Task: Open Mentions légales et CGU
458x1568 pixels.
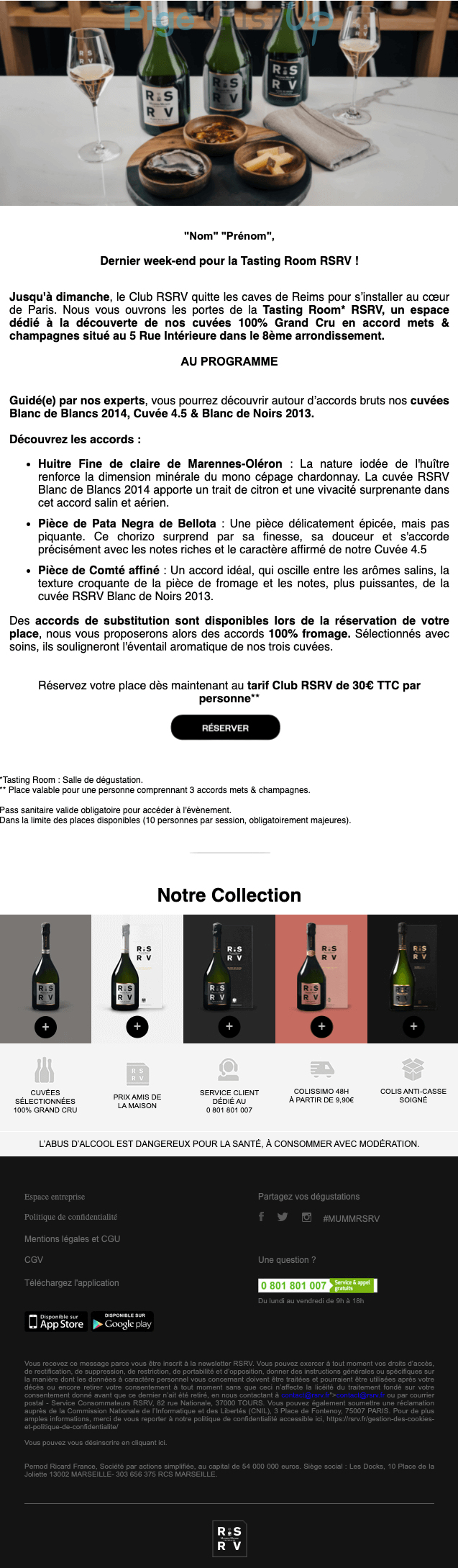Action: pyautogui.click(x=72, y=1238)
